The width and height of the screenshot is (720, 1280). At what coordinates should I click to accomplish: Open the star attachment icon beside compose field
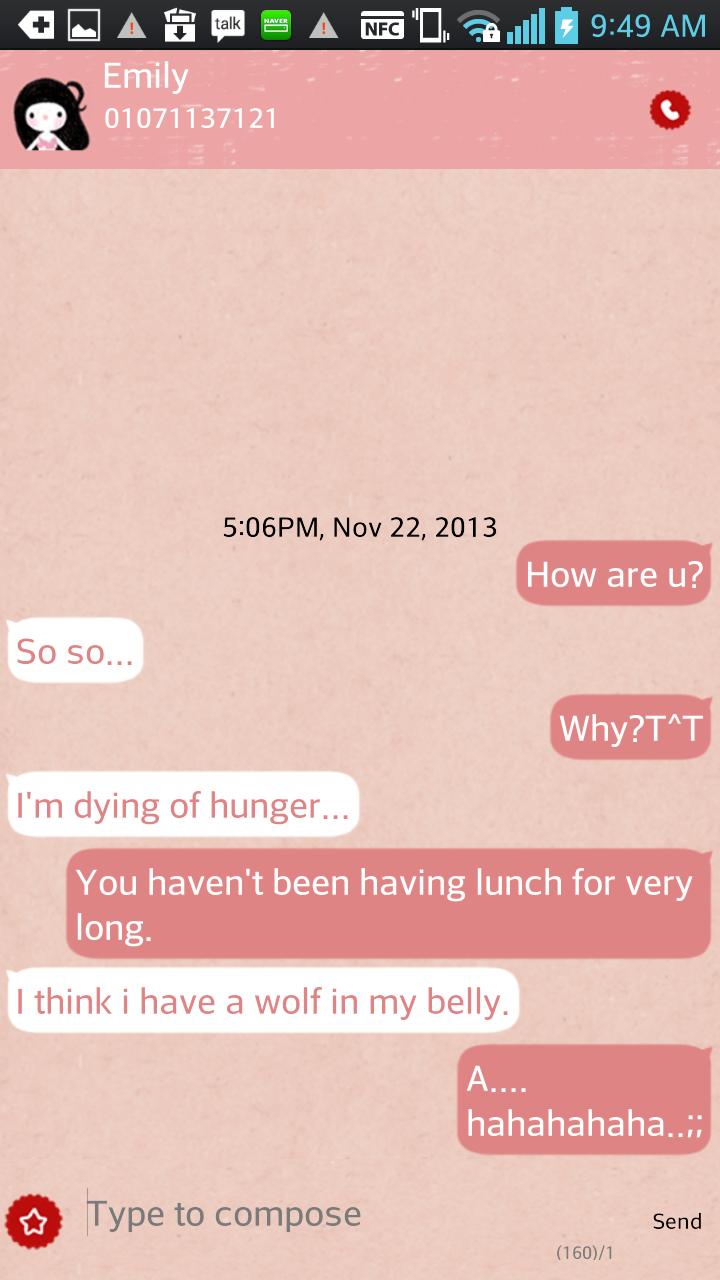click(36, 1220)
